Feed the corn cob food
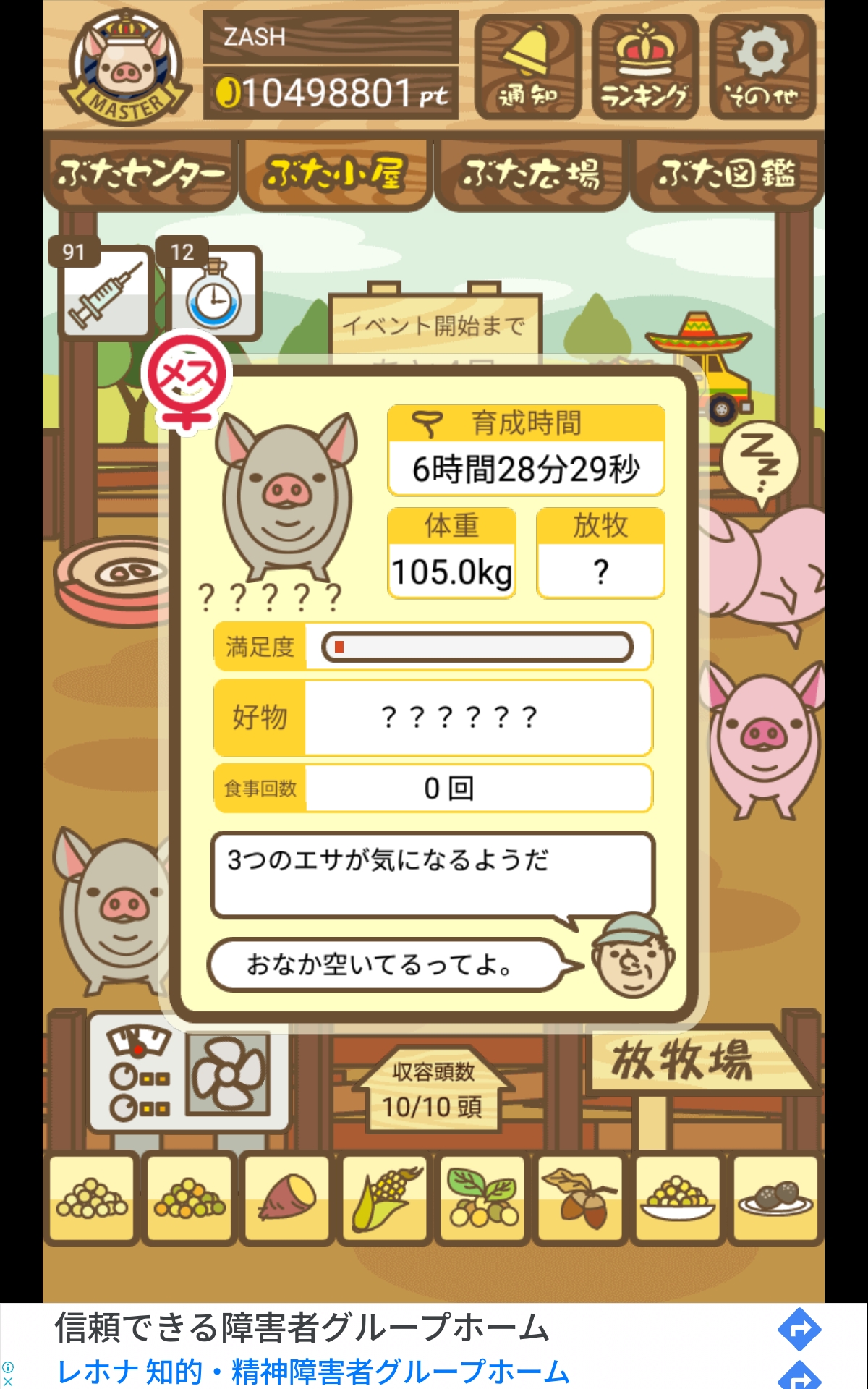Image resolution: width=868 pixels, height=1389 pixels. [x=385, y=1199]
